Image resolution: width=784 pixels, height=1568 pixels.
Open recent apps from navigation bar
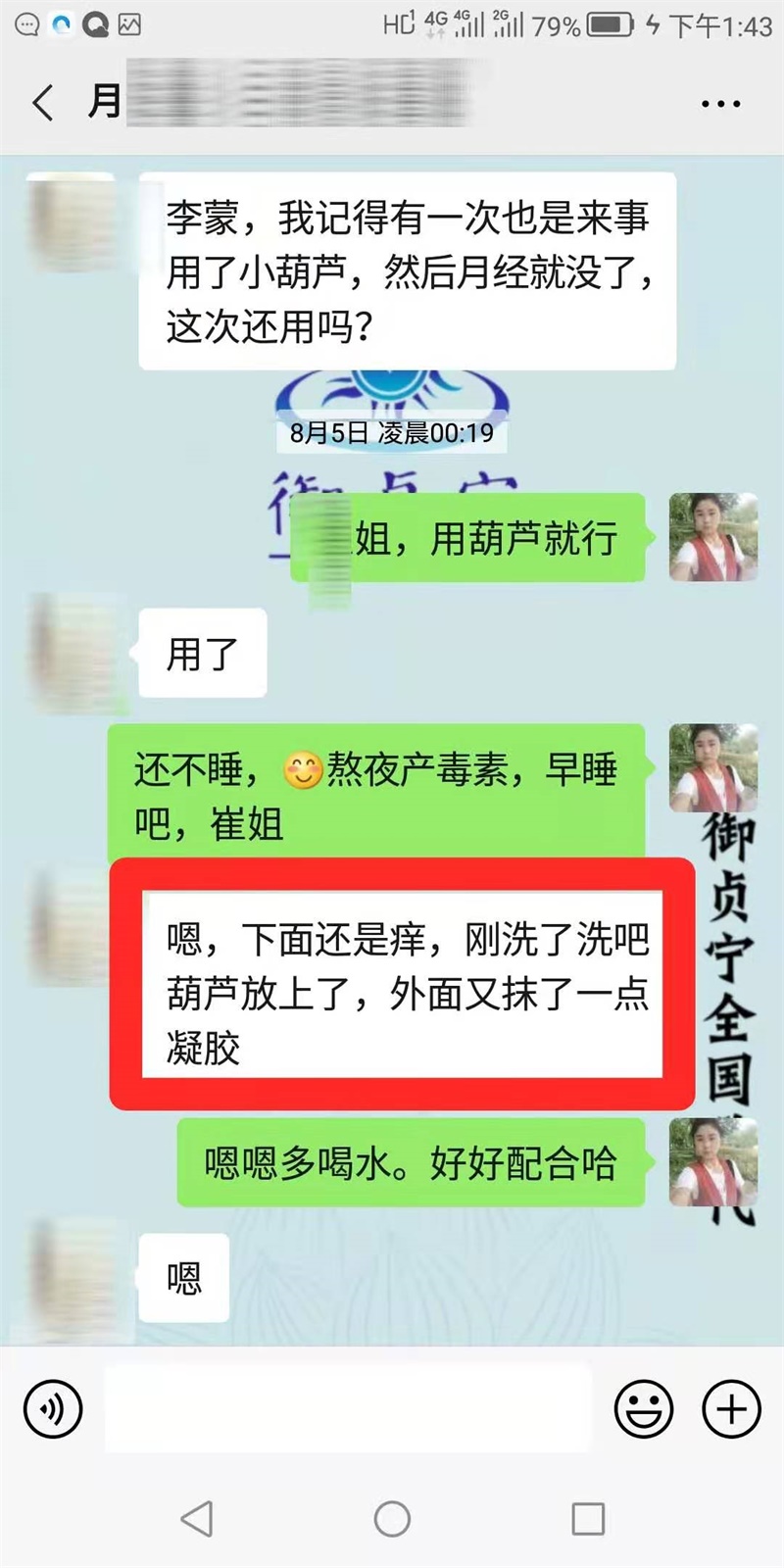click(x=588, y=1519)
